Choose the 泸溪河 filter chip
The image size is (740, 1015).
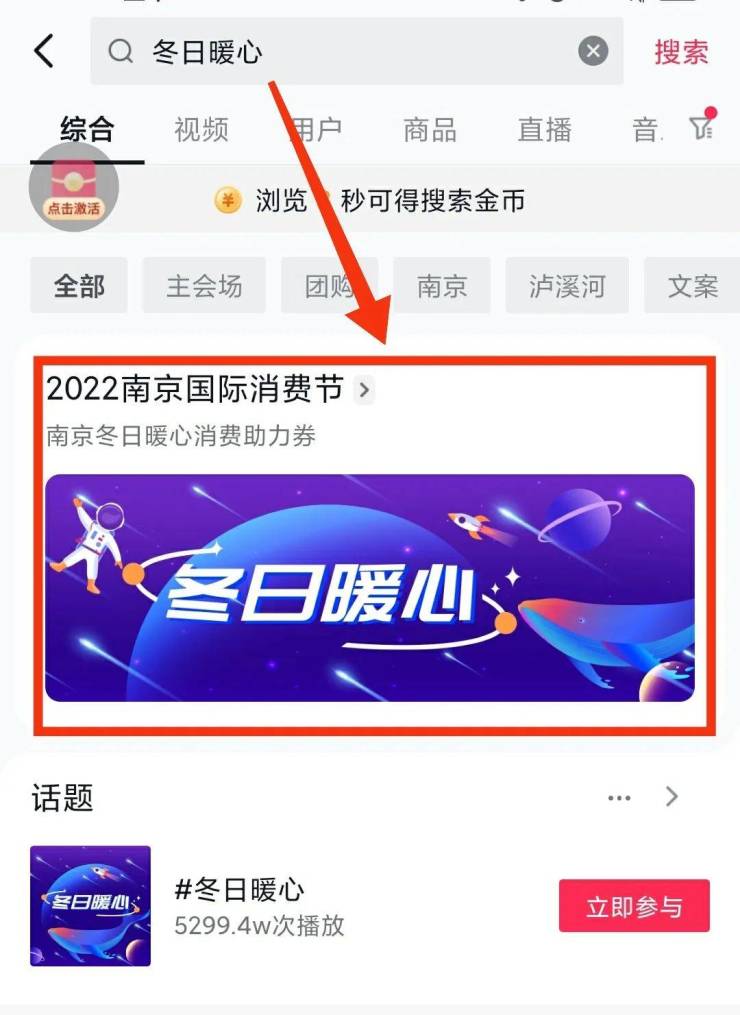[x=567, y=286]
